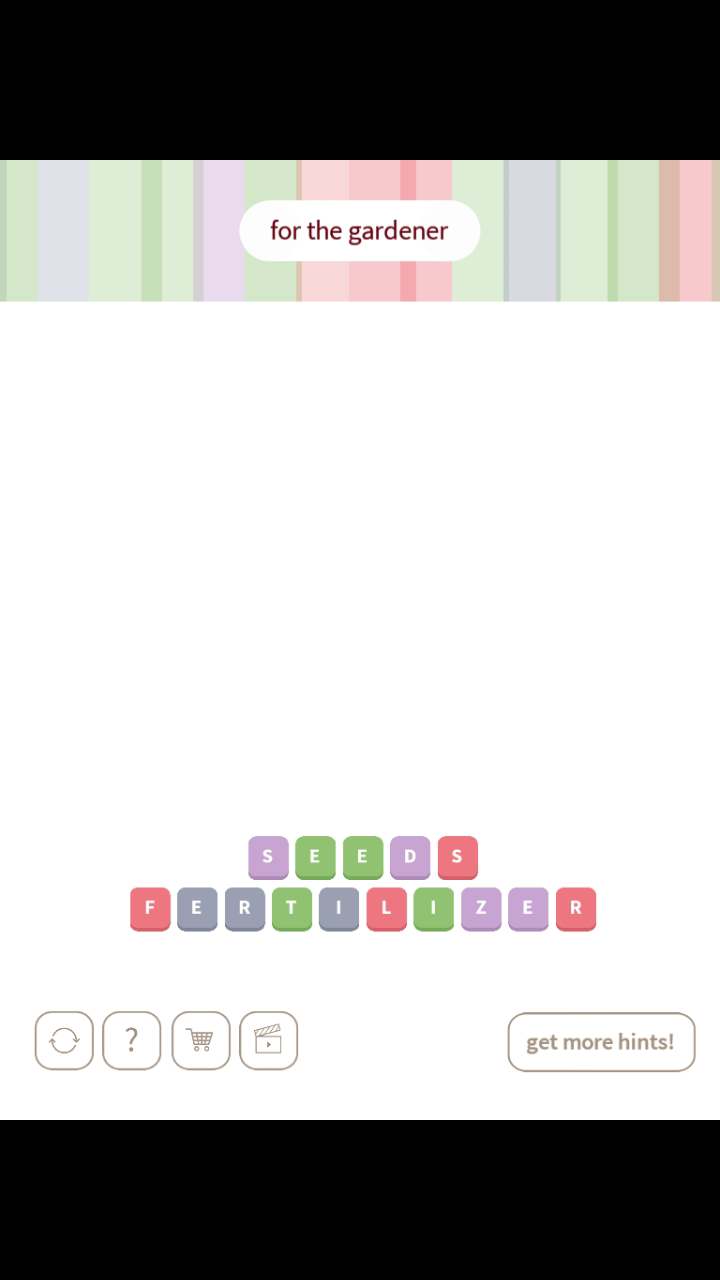
Task: Select the L tile in FERTILIZER
Action: (386, 908)
